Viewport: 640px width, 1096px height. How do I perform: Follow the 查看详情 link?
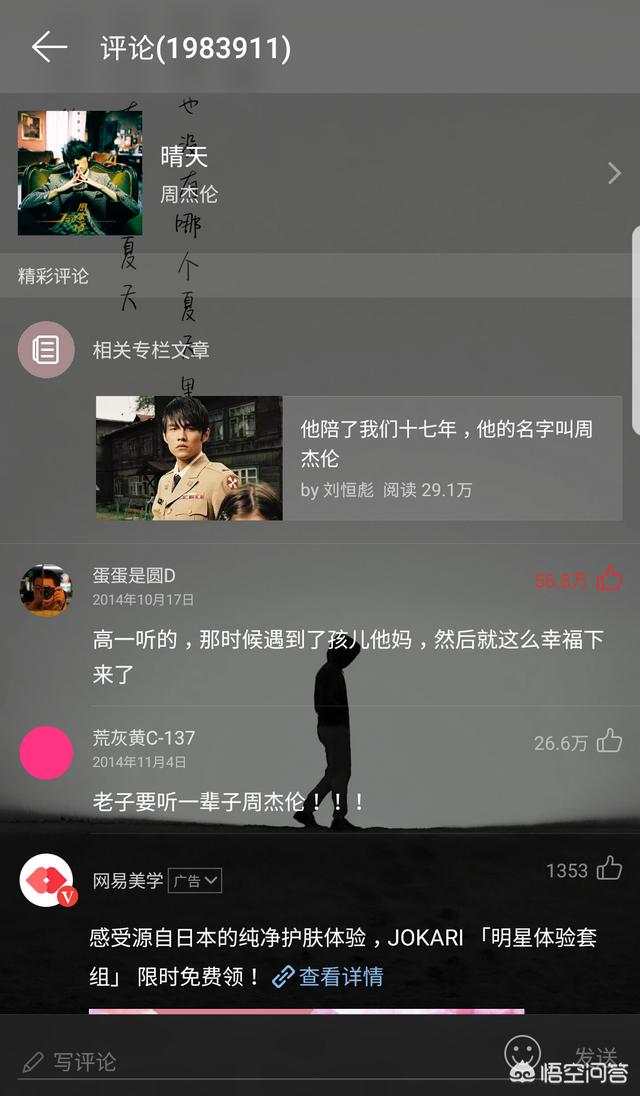tap(328, 976)
